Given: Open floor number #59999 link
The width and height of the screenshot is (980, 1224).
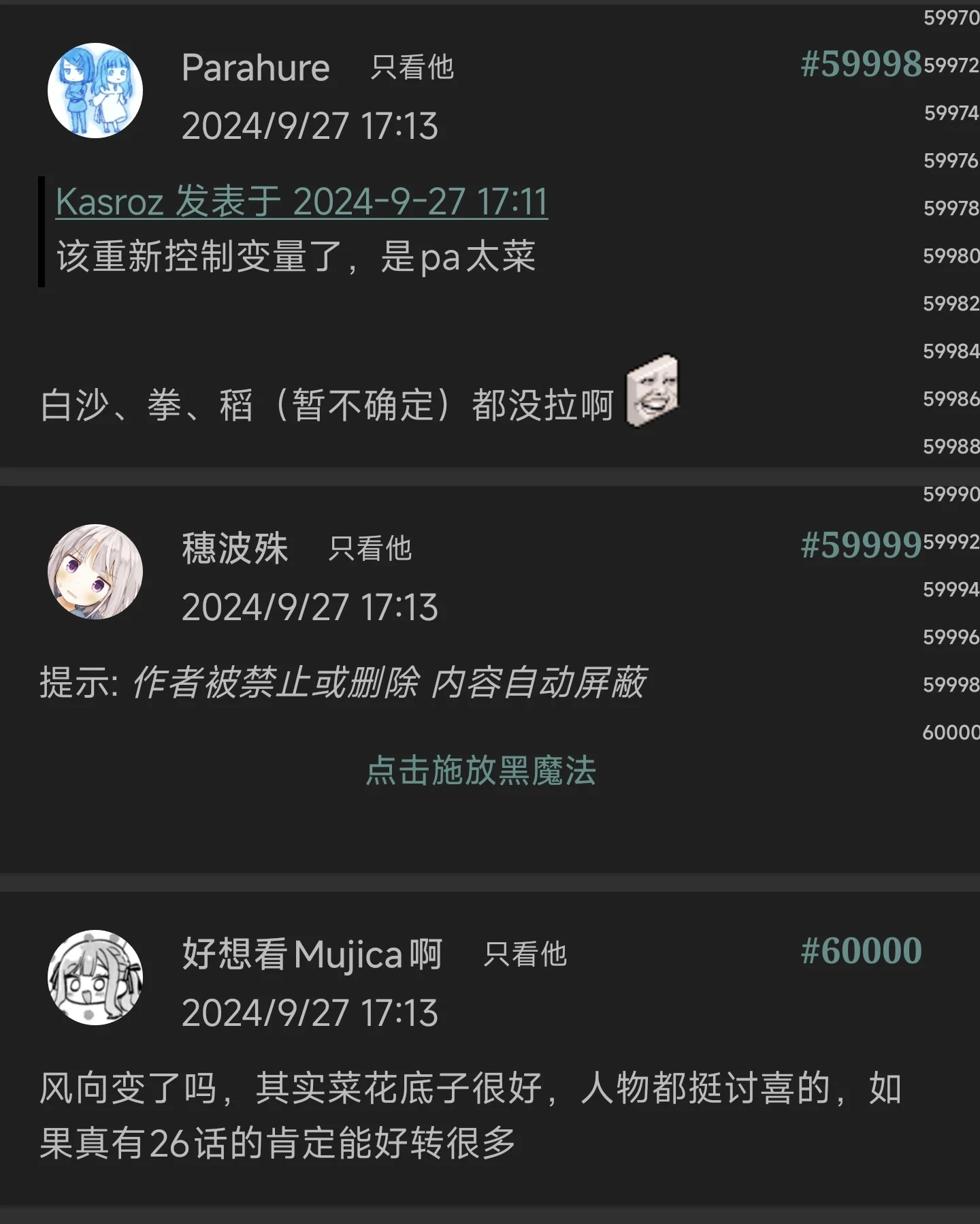Looking at the screenshot, I should pos(860,545).
